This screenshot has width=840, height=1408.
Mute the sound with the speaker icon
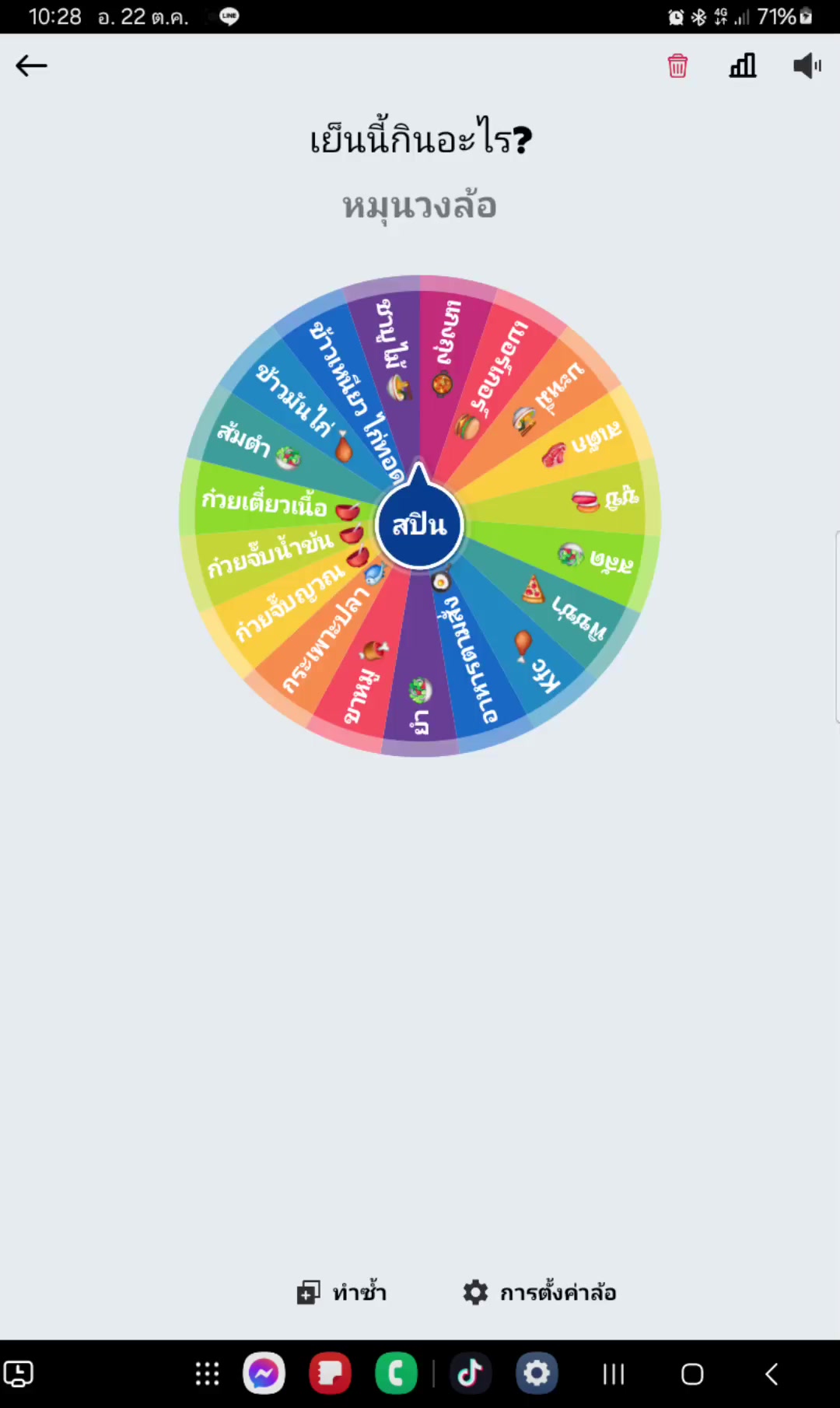(x=807, y=66)
